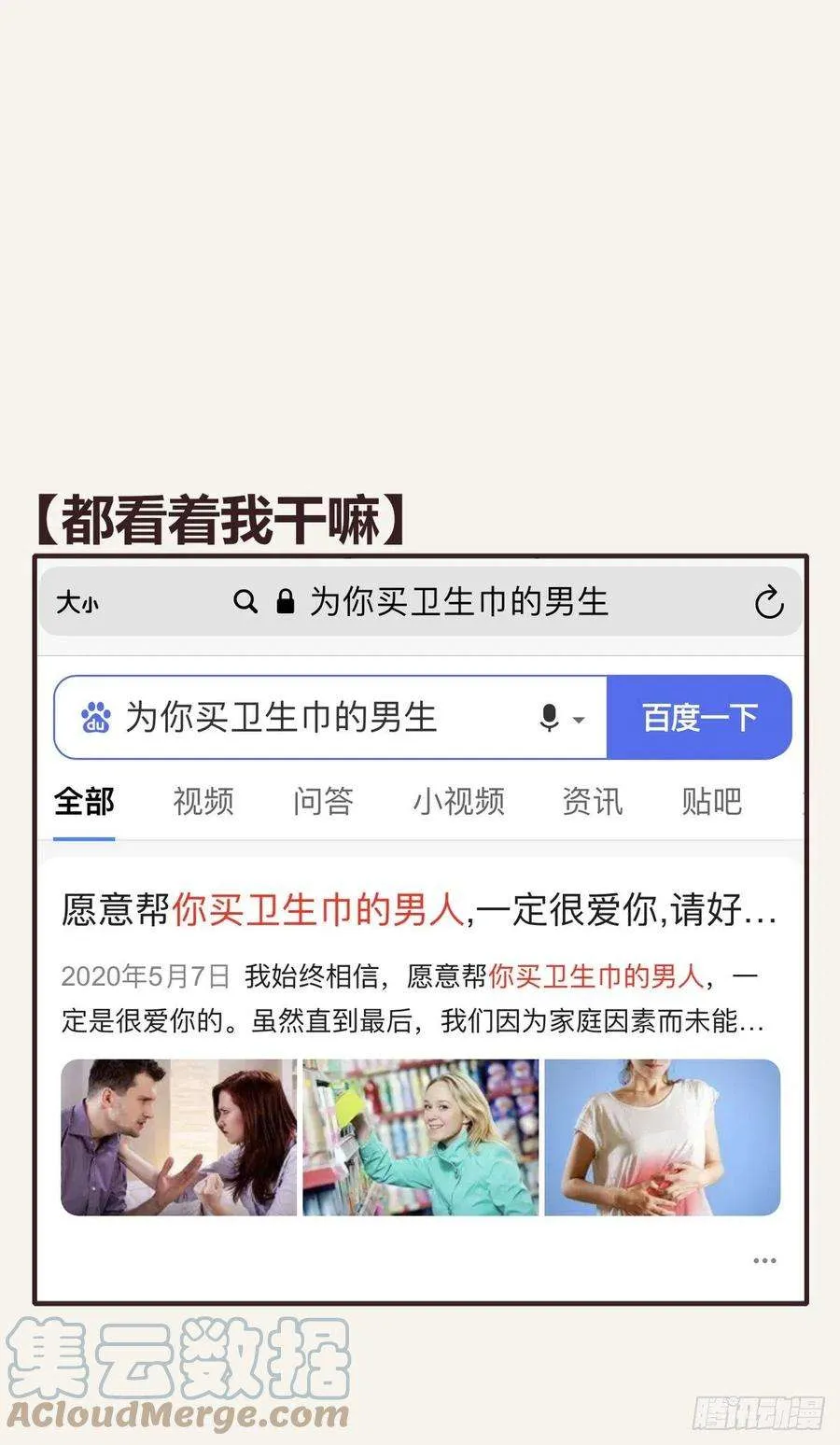Open the 资讯 tab
Screen dimensions: 840x1445
[594, 803]
